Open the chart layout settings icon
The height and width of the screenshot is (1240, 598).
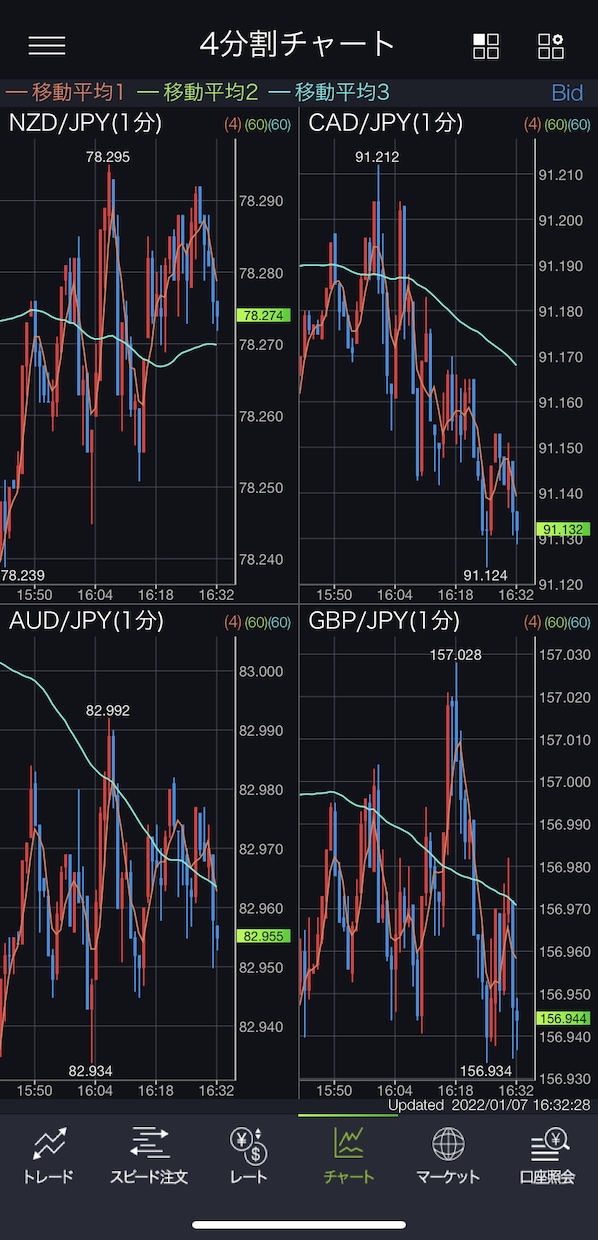coord(551,46)
